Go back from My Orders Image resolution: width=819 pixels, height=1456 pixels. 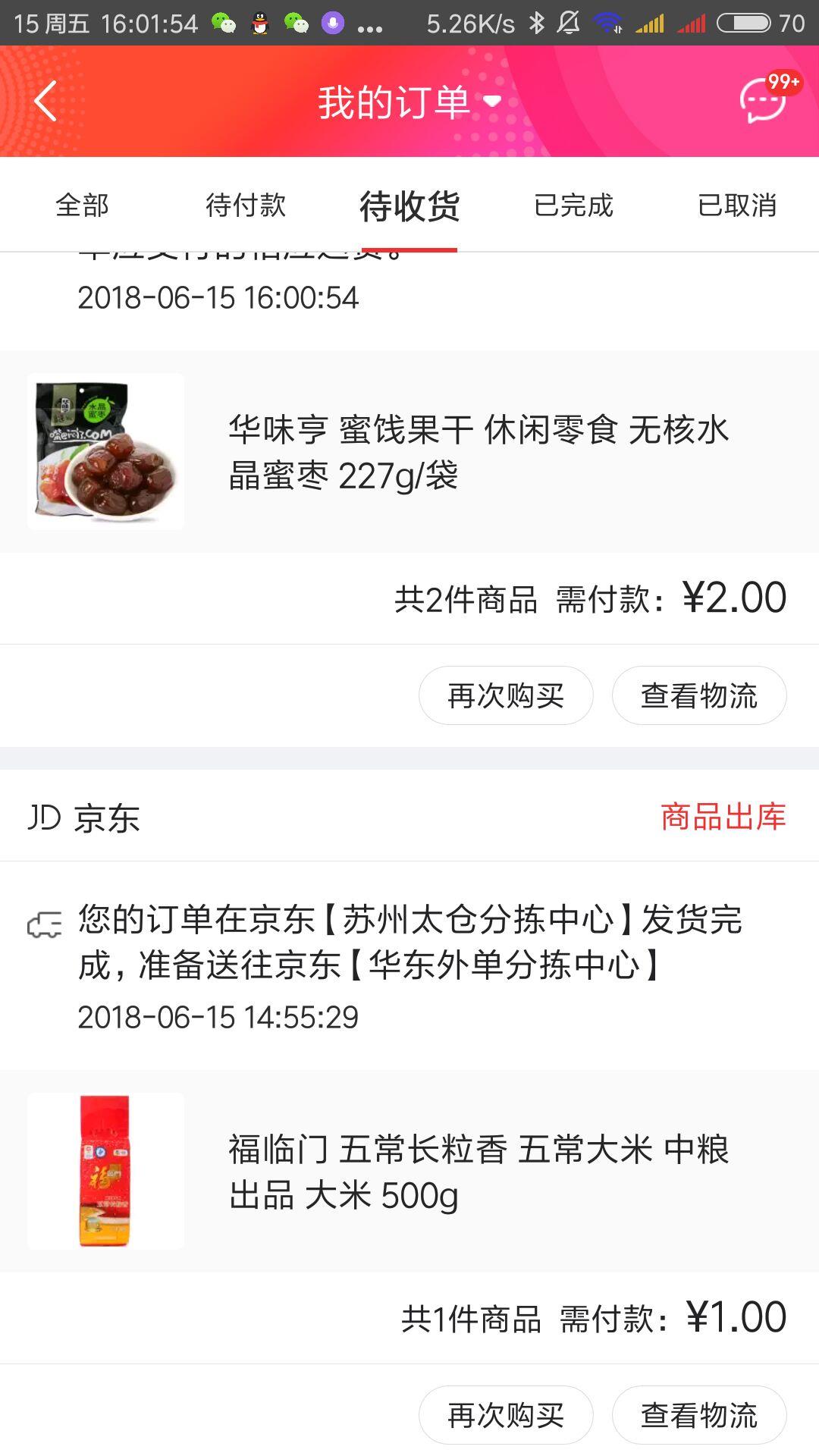[45, 102]
